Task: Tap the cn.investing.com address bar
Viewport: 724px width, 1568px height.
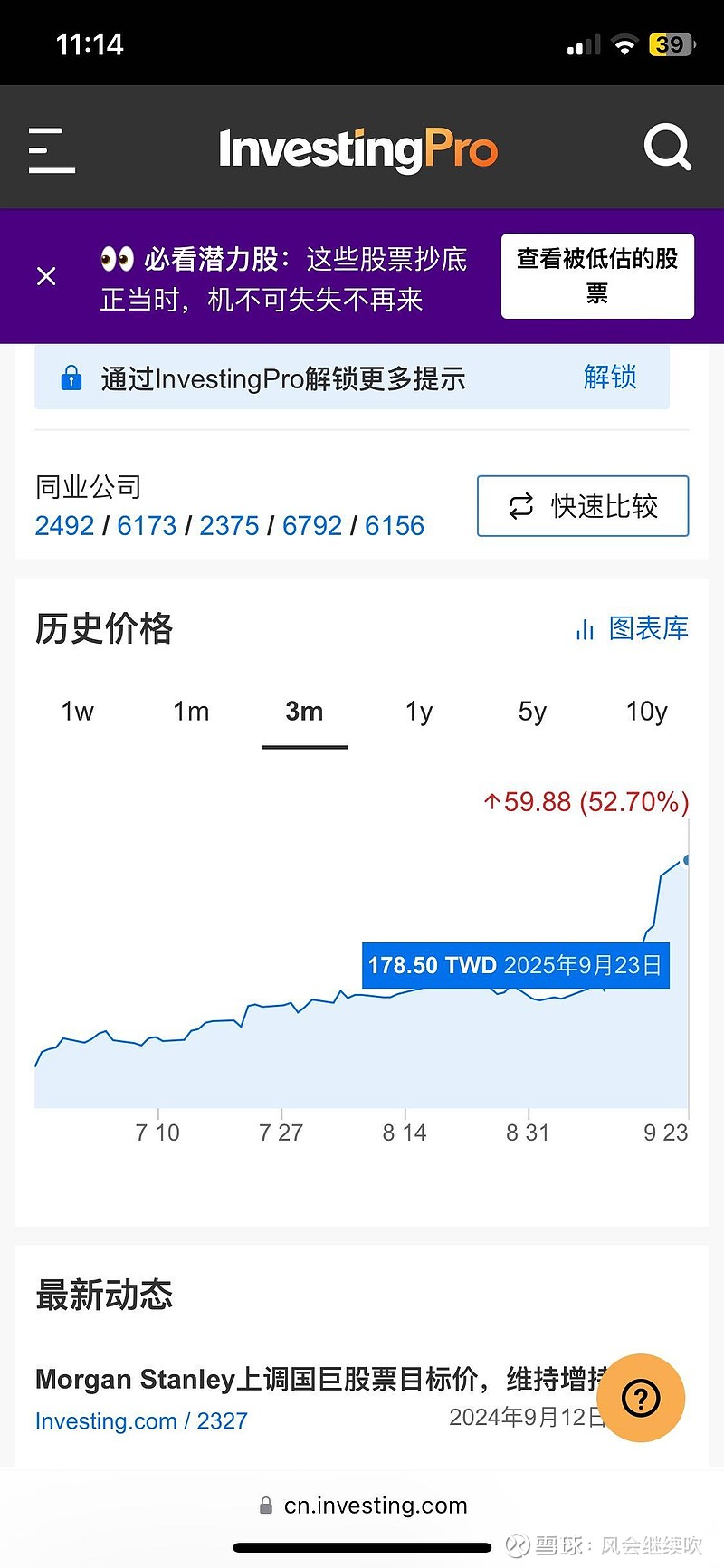Action: [x=364, y=1506]
